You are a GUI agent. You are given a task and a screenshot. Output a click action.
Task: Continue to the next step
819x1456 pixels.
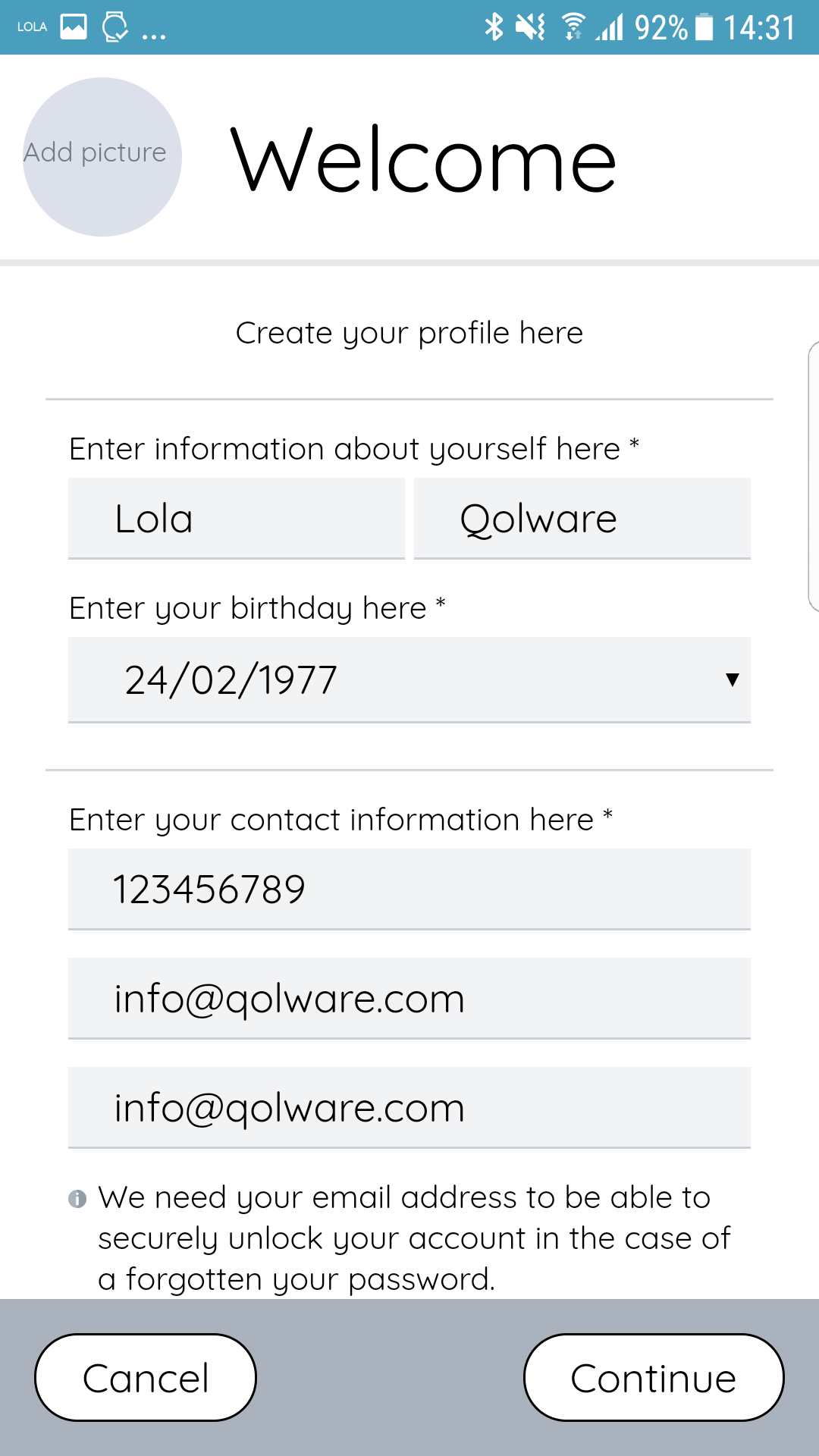pyautogui.click(x=654, y=1378)
